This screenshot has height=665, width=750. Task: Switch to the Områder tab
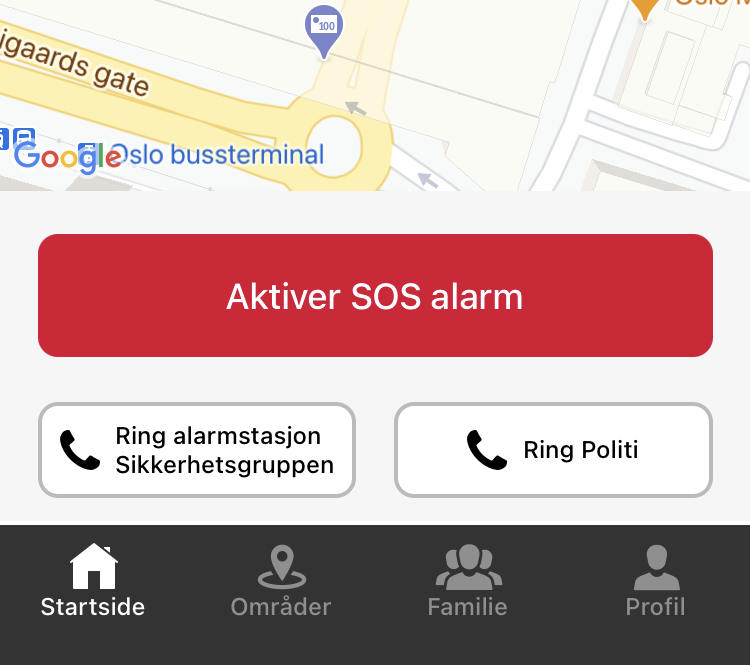coord(281,581)
